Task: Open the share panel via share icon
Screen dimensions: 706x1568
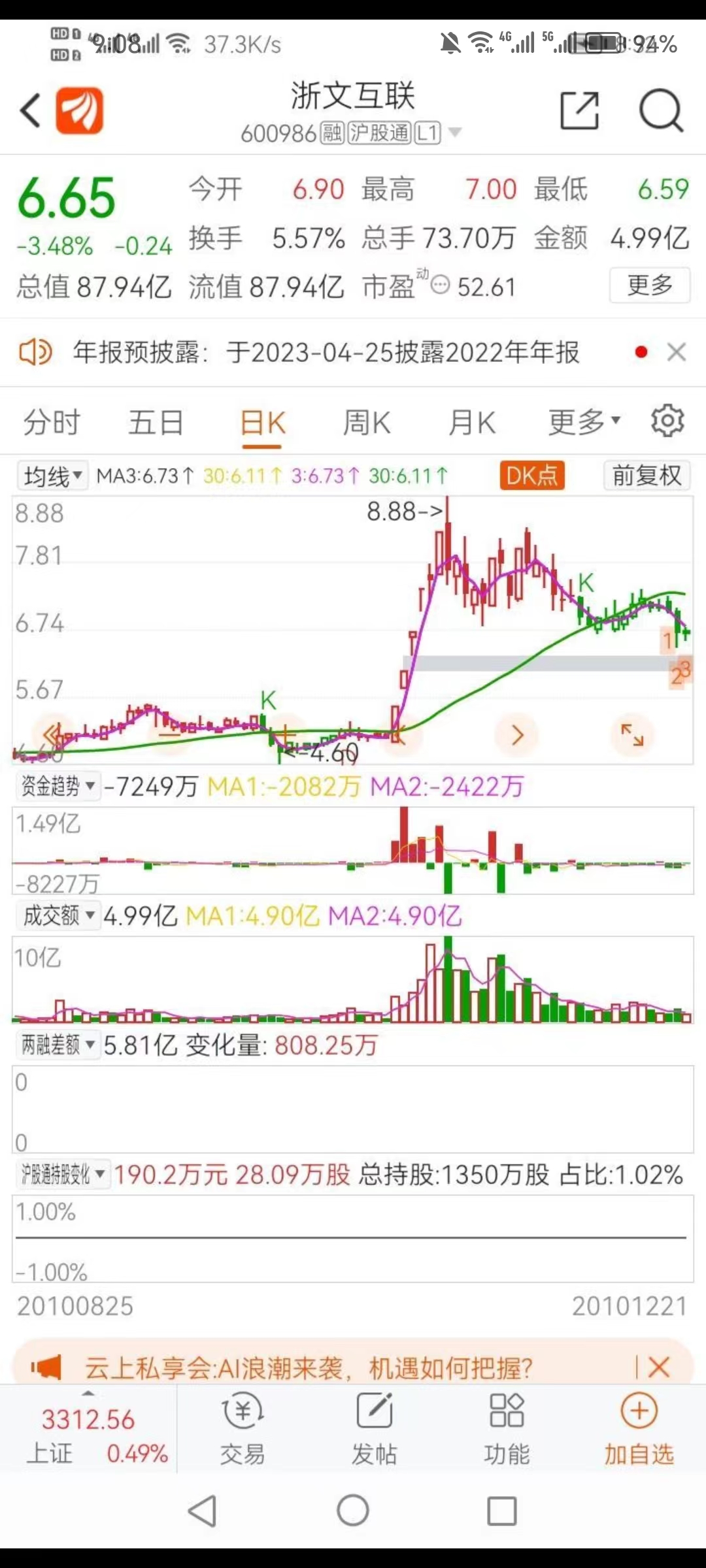Action: 578,110
